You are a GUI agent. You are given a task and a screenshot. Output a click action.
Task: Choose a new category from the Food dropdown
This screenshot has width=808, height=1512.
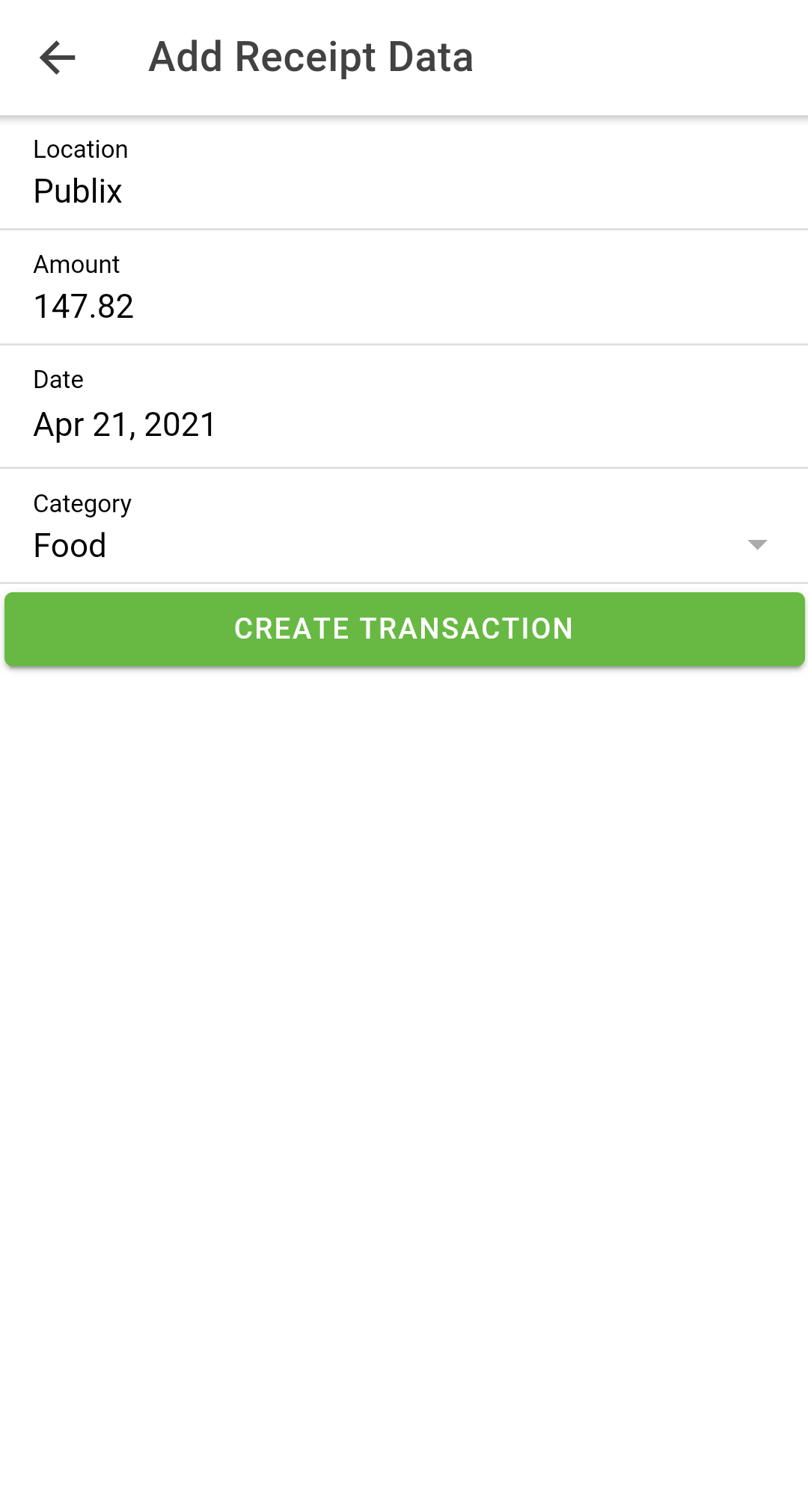[759, 545]
